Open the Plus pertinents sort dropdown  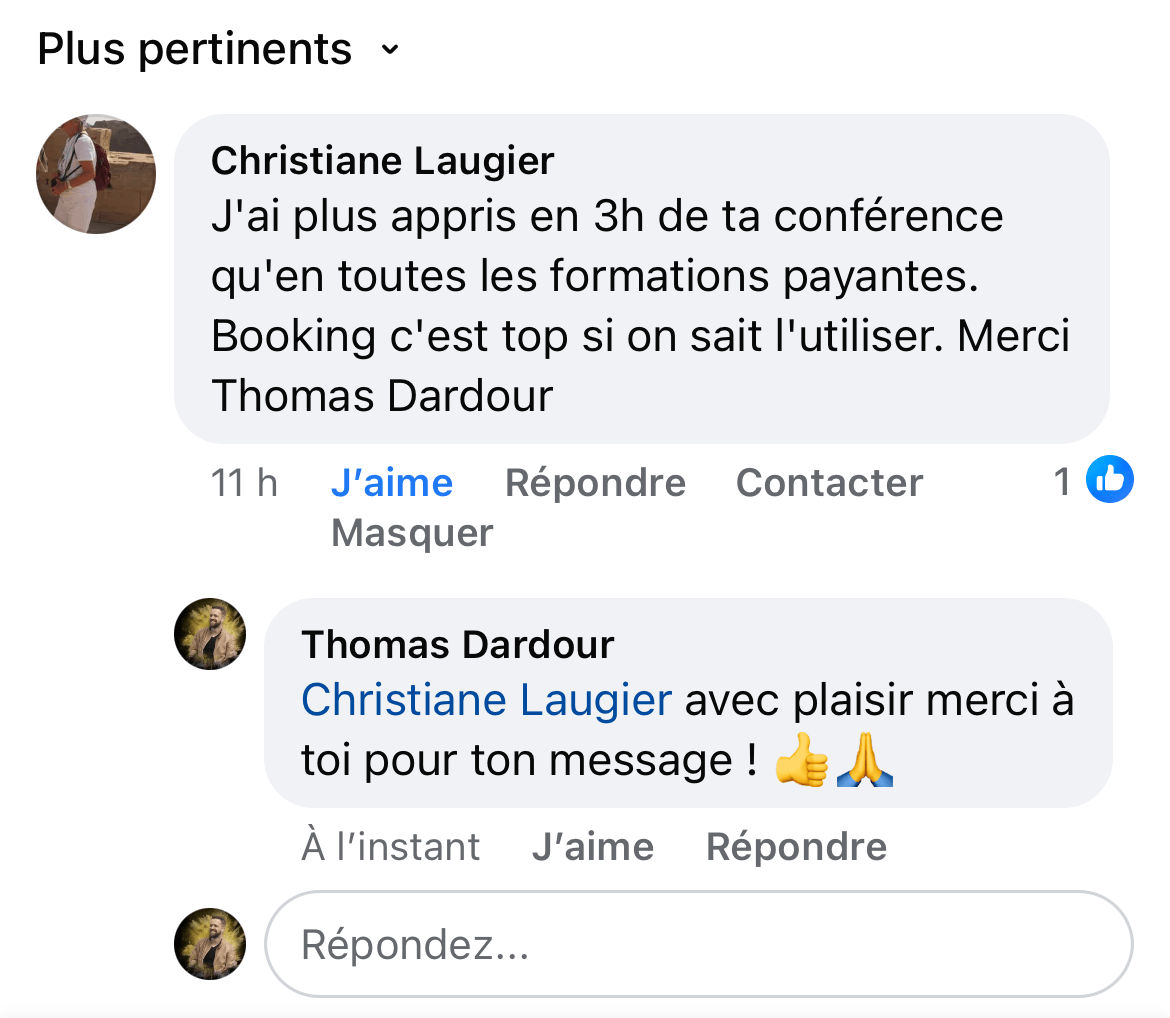(x=218, y=49)
